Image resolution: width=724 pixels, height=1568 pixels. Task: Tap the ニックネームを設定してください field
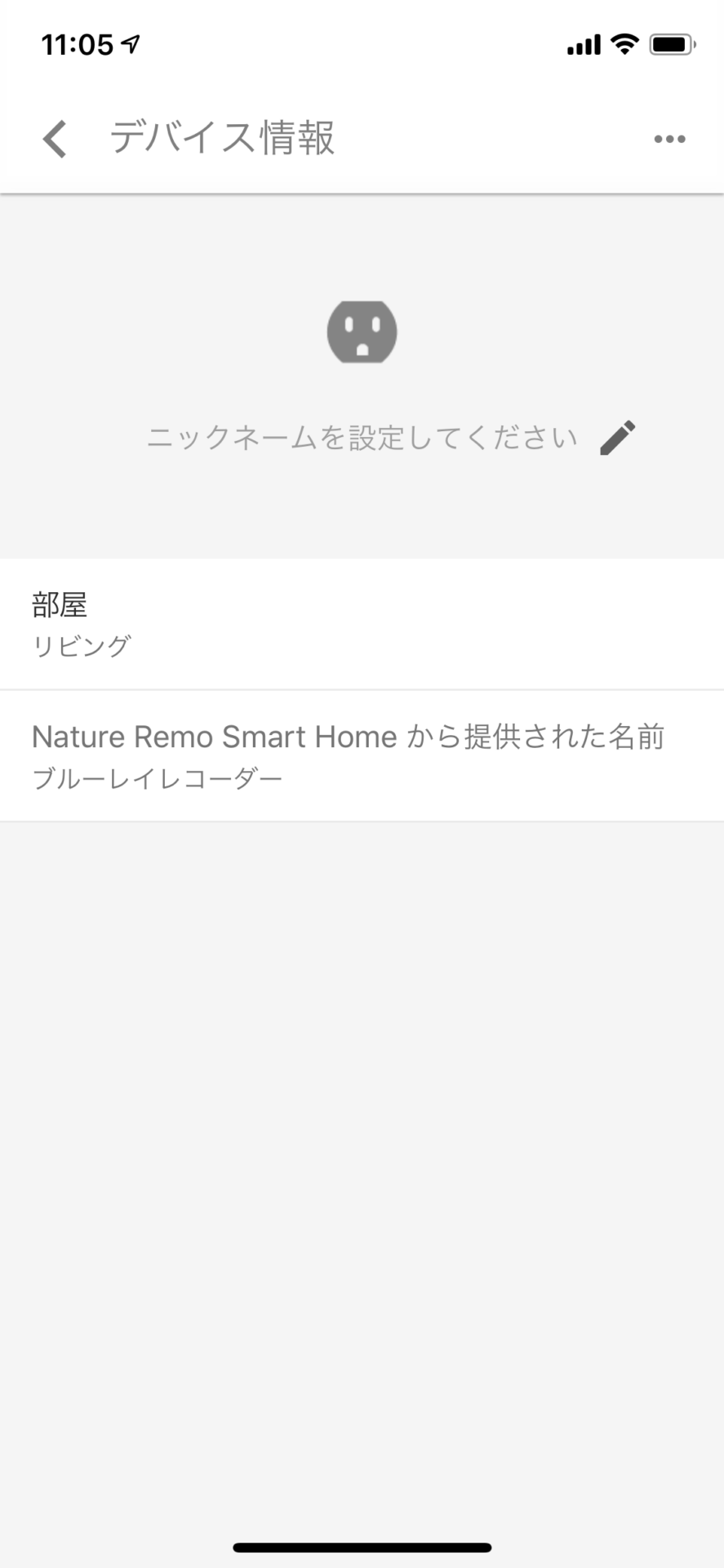pos(362,438)
